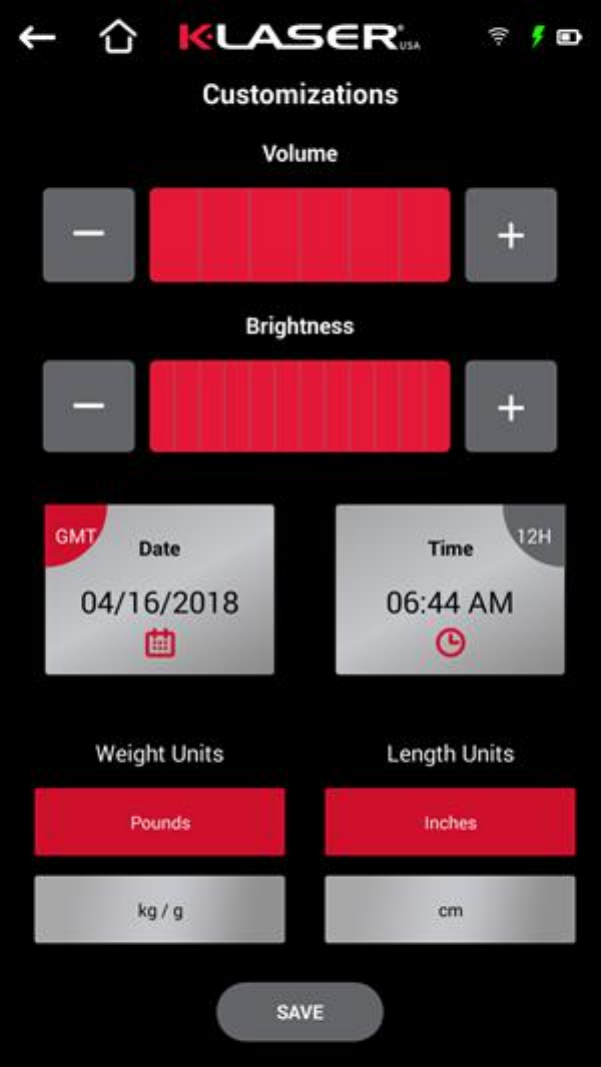
Task: Lower the Brightness with minus
Action: tap(89, 406)
